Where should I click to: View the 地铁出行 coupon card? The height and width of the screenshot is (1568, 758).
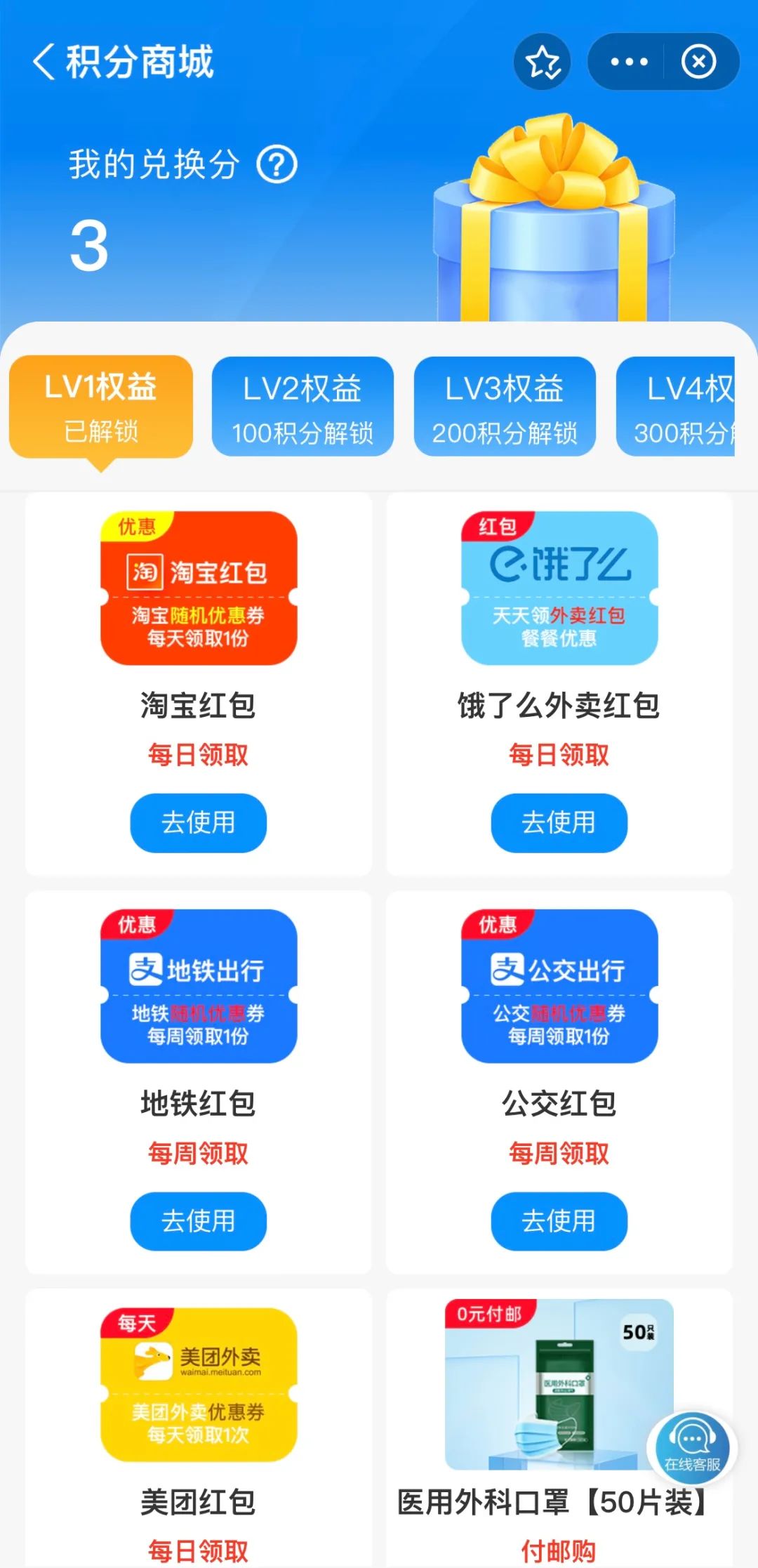coord(199,987)
